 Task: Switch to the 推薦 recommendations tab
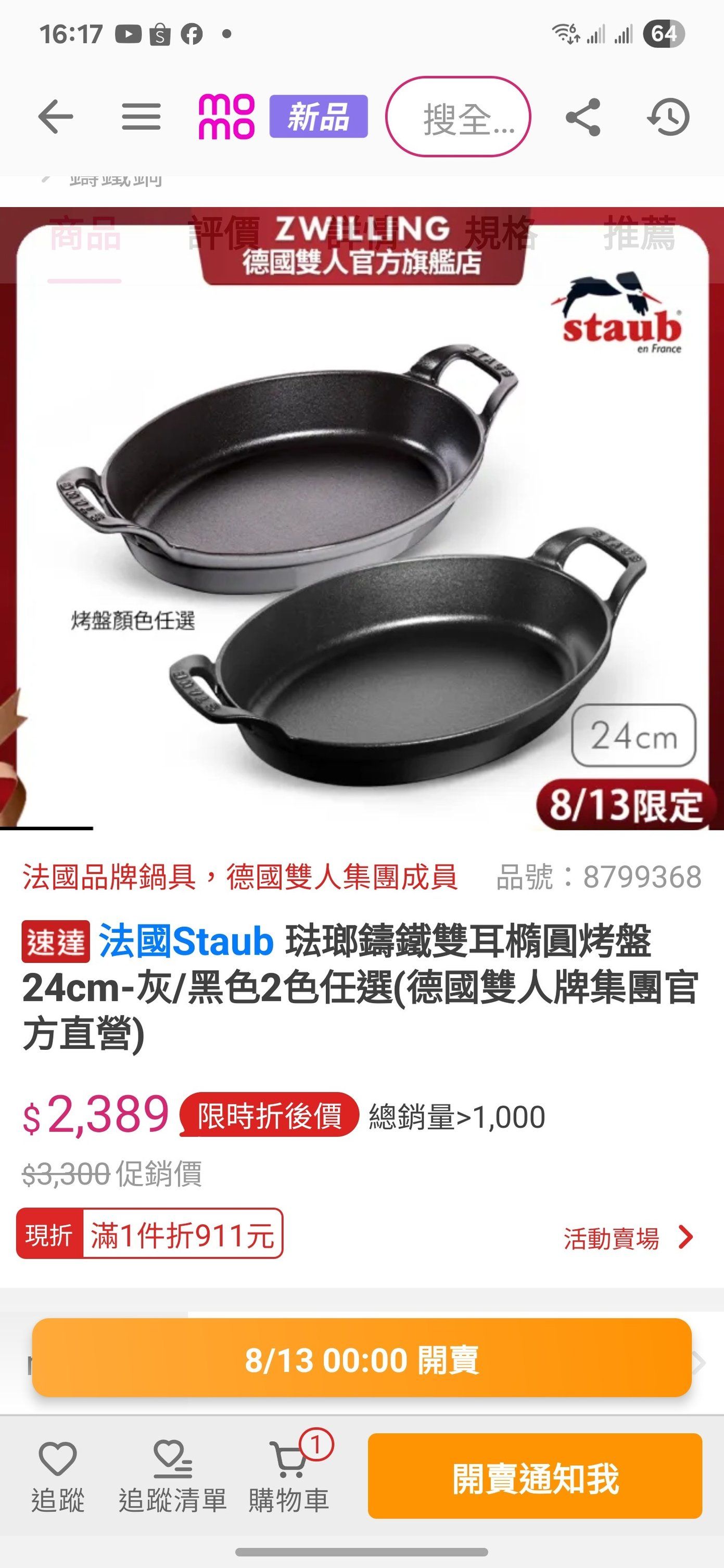coord(639,234)
